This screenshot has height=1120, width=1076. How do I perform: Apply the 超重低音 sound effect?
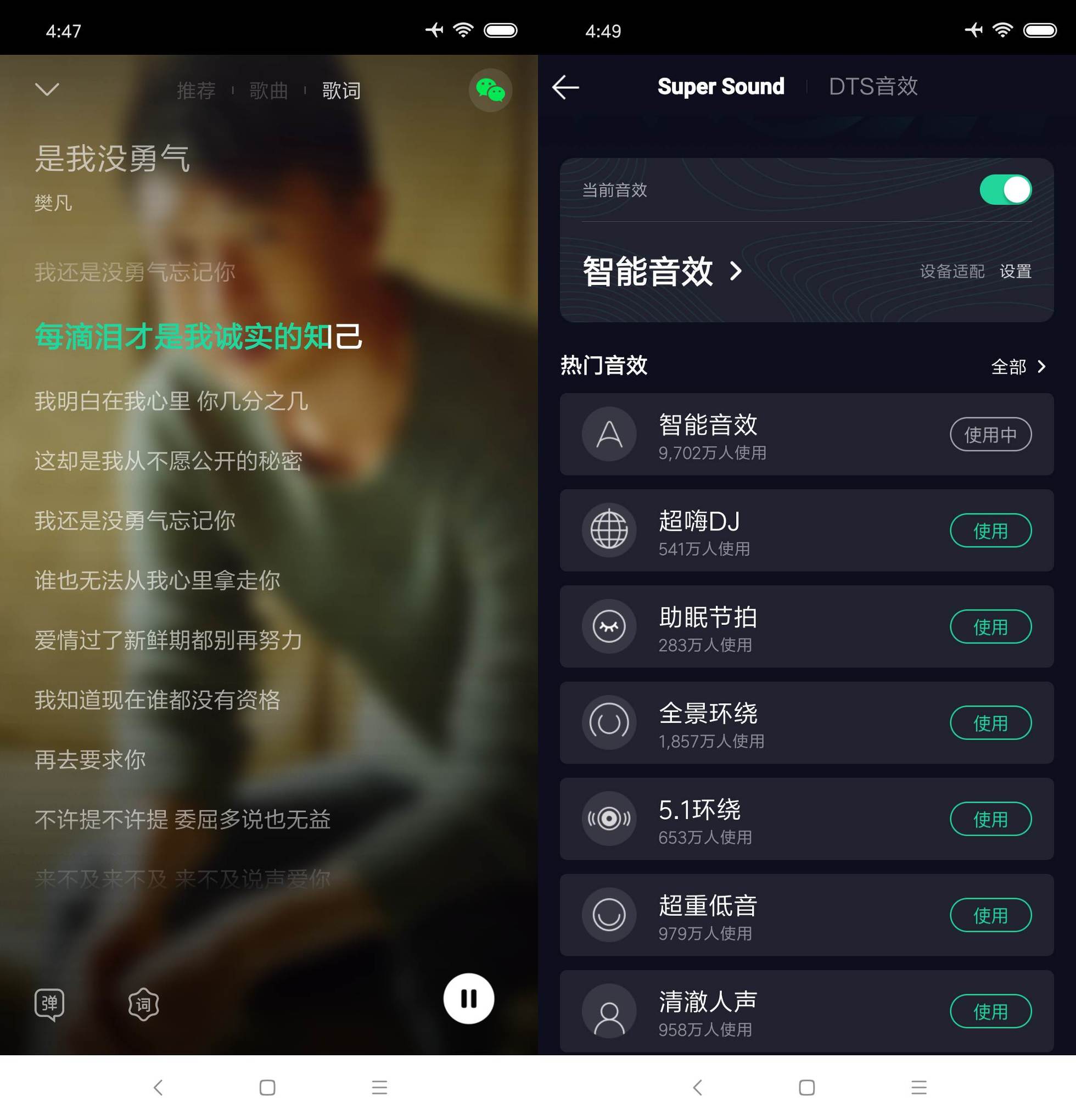pos(990,915)
